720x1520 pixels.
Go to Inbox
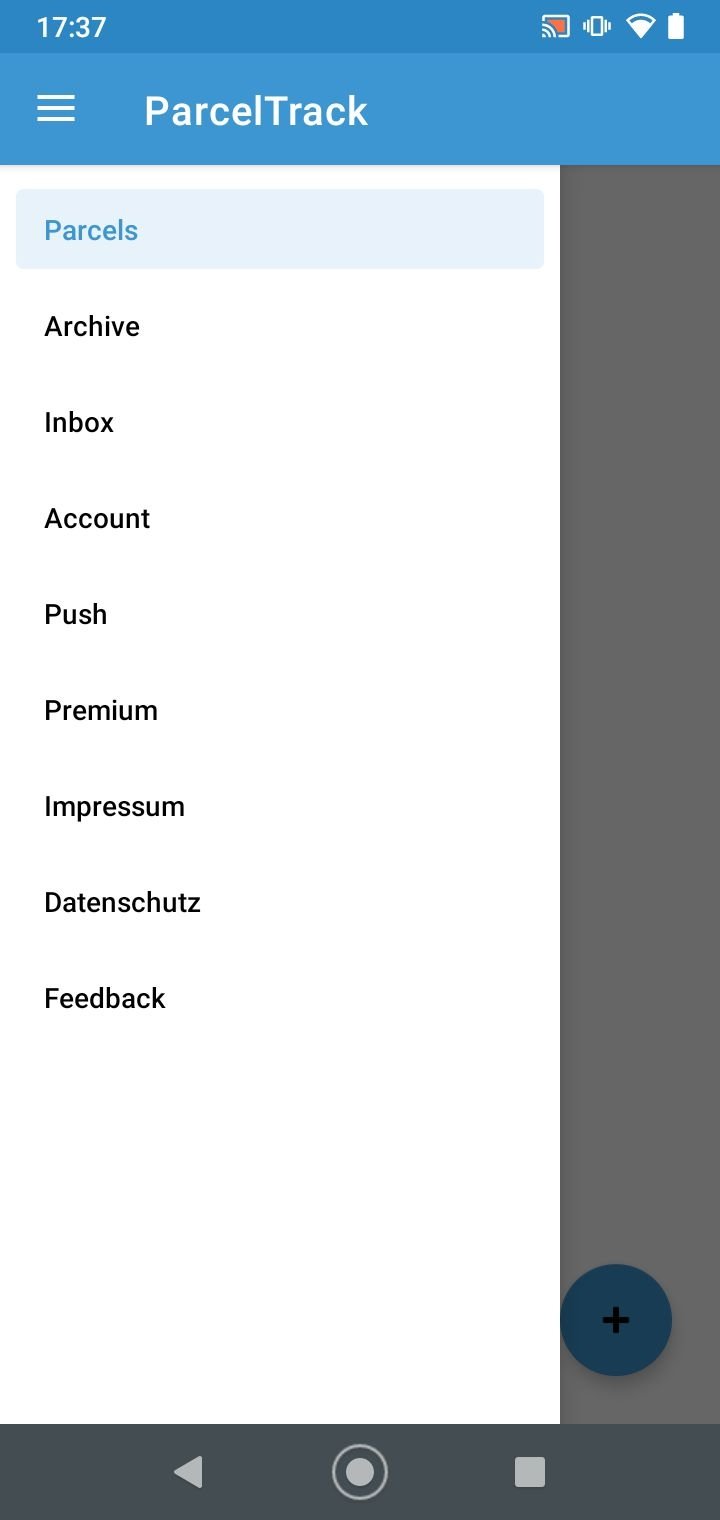coord(280,422)
